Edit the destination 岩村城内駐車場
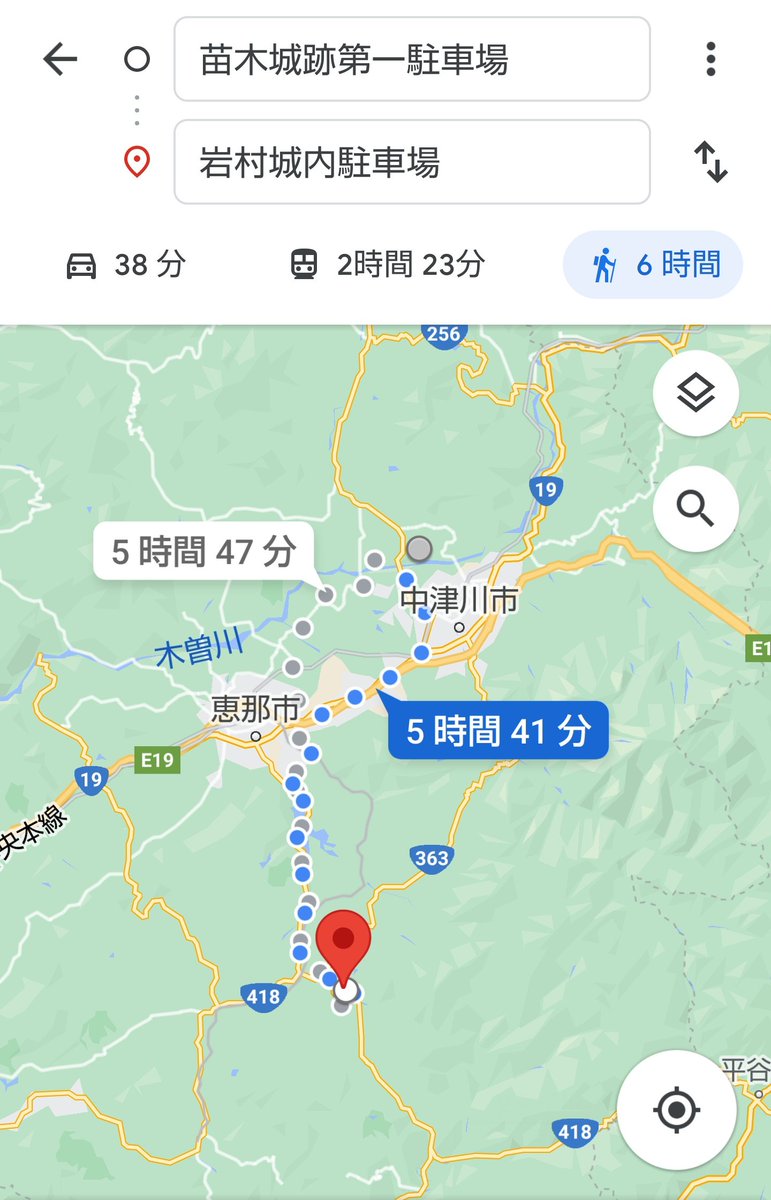This screenshot has height=1200, width=771. [x=412, y=162]
